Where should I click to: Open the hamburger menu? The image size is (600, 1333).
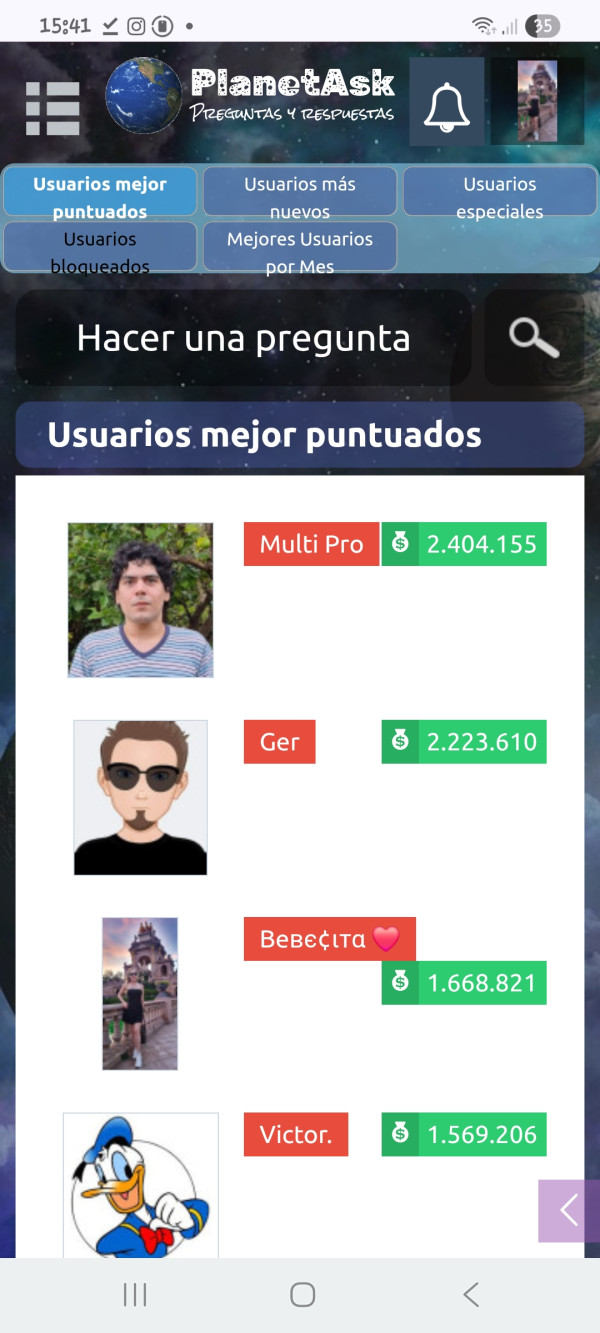tap(52, 108)
